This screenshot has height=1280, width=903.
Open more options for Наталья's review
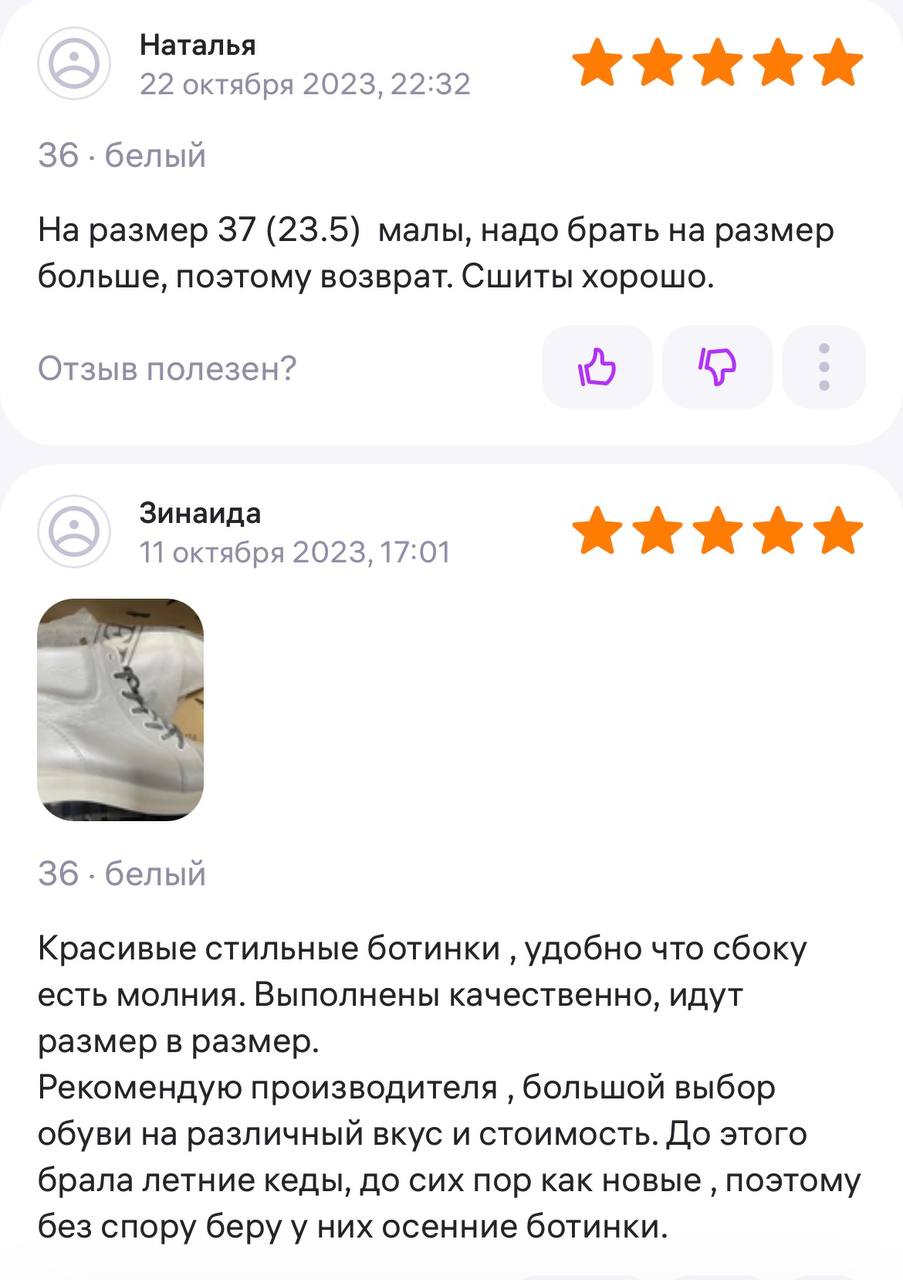(824, 367)
